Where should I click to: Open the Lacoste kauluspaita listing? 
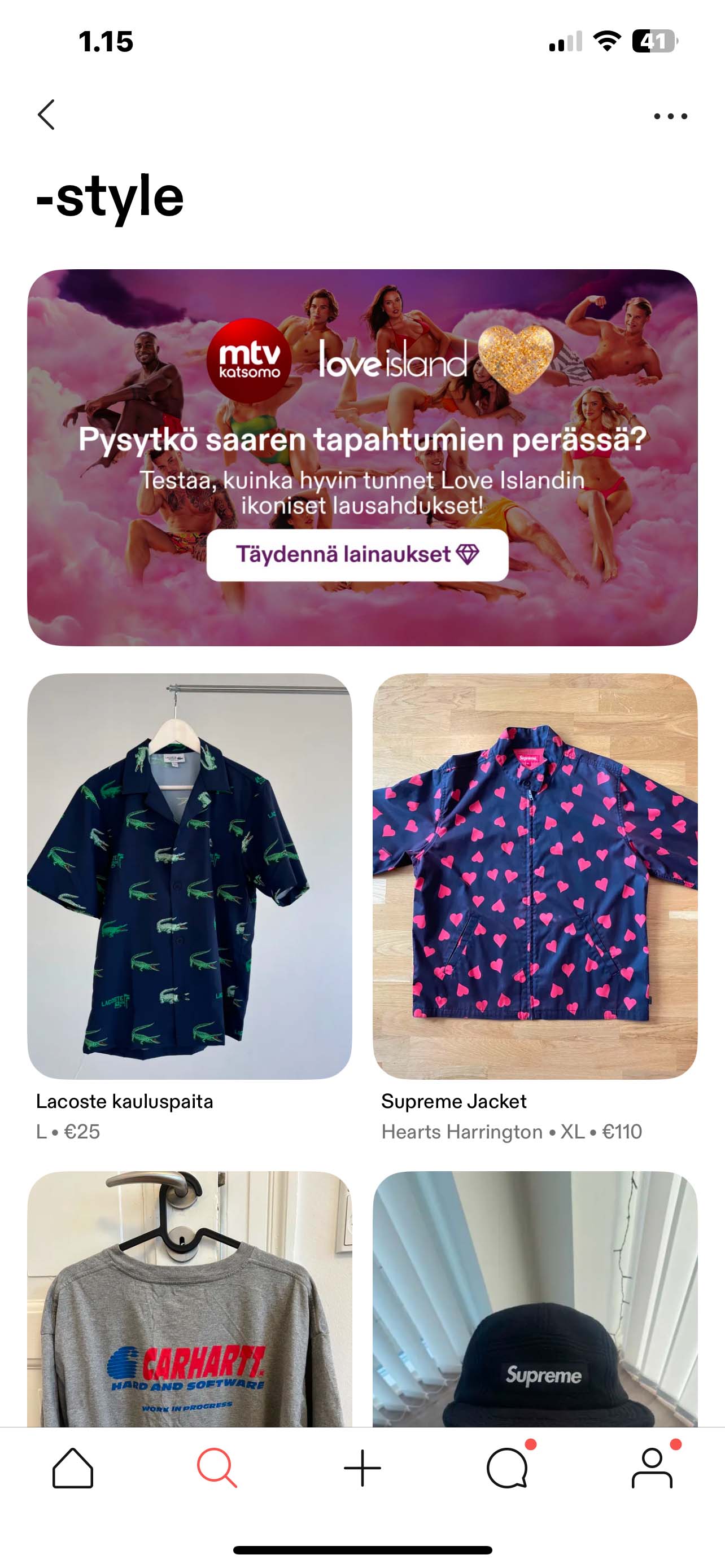pyautogui.click(x=189, y=877)
